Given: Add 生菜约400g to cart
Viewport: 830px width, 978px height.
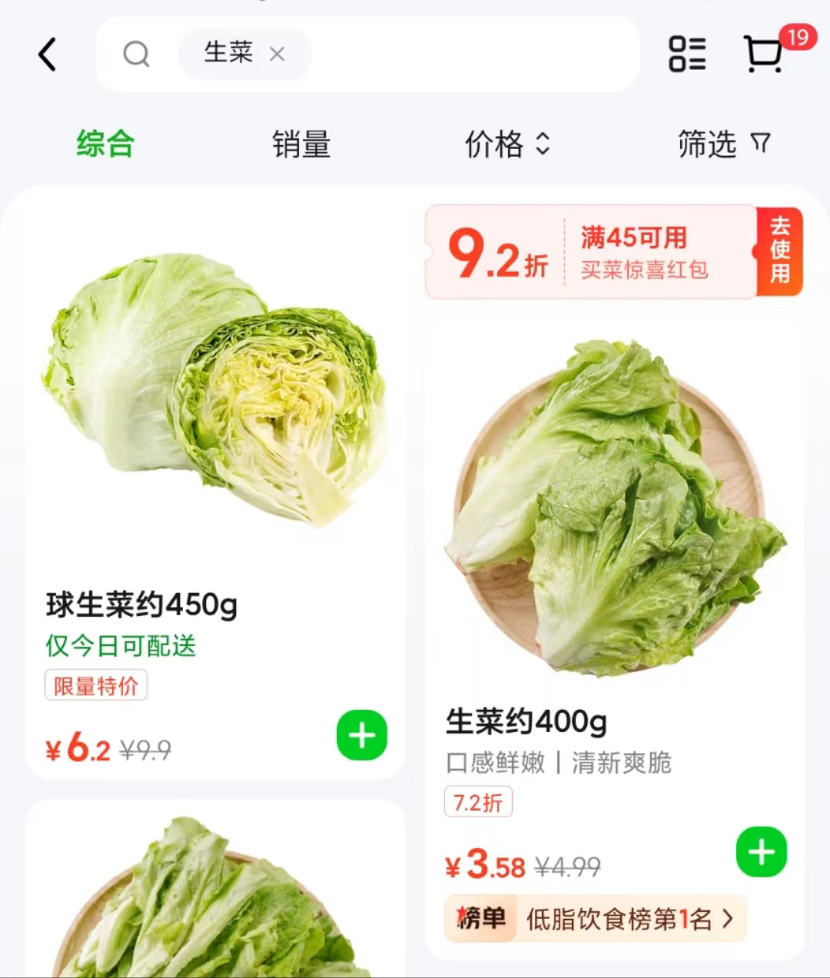Looking at the screenshot, I should click(x=762, y=852).
